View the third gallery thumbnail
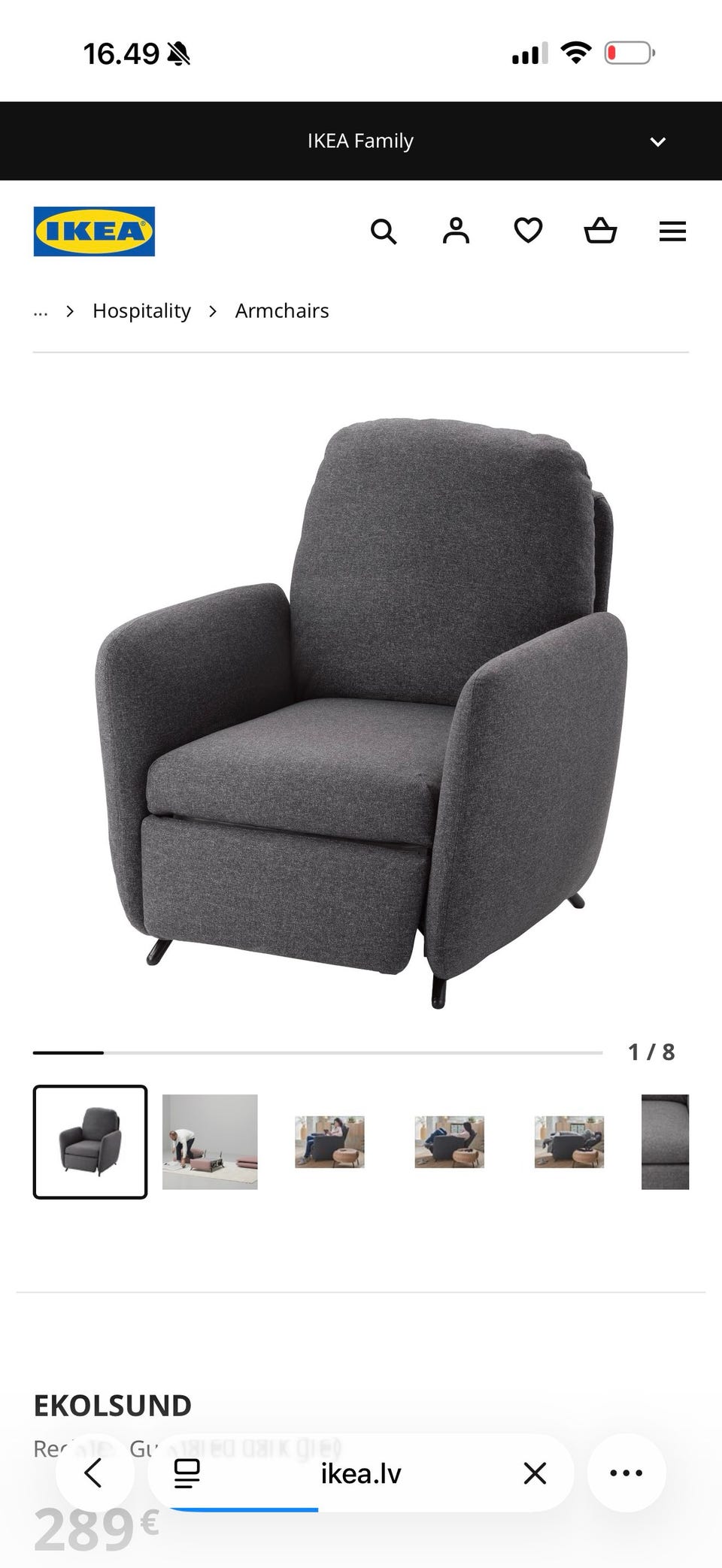Image resolution: width=722 pixels, height=1568 pixels. click(x=329, y=1142)
